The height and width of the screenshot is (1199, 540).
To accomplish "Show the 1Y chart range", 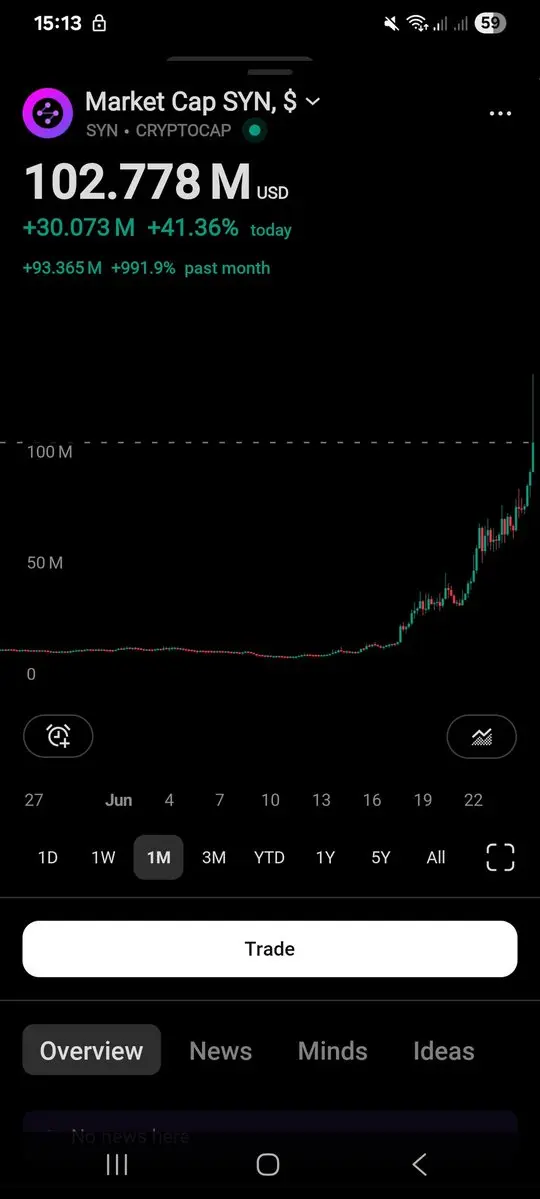I will (x=325, y=857).
